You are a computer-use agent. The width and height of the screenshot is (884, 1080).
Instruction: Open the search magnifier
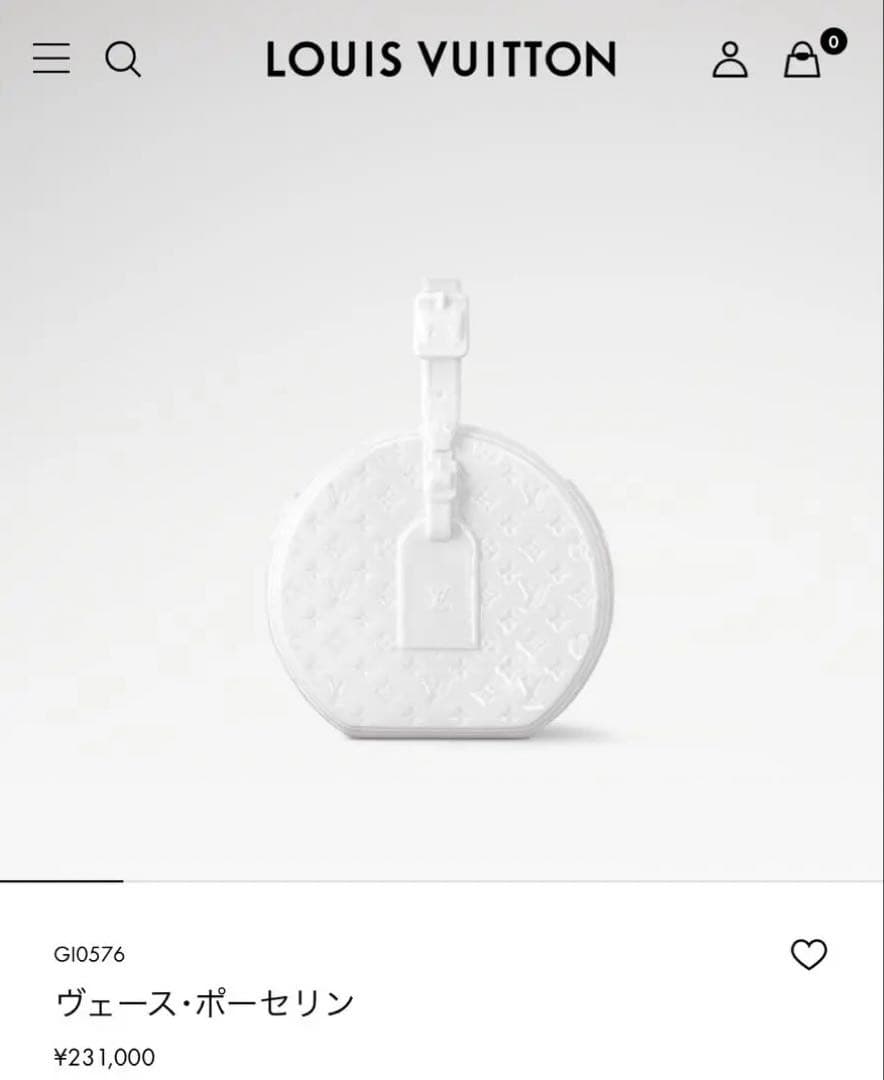[123, 60]
